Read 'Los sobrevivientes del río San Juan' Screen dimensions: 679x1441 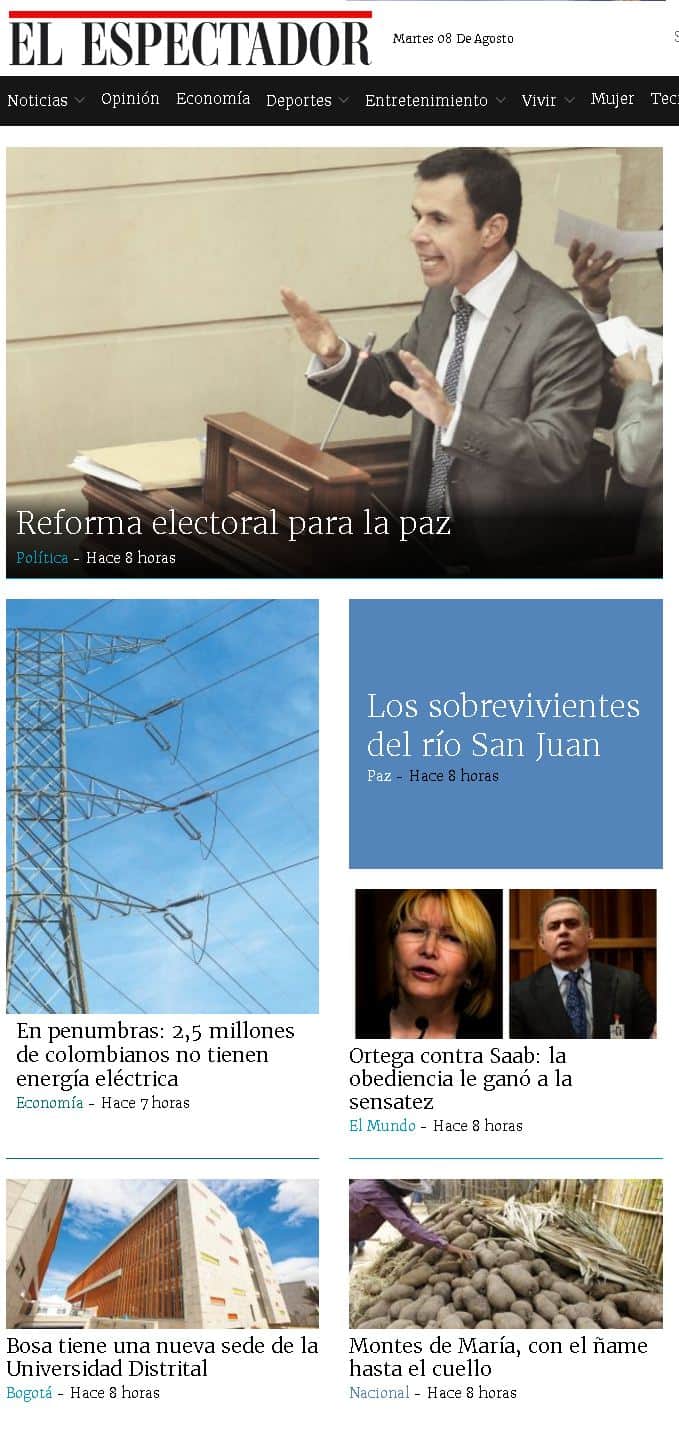503,725
